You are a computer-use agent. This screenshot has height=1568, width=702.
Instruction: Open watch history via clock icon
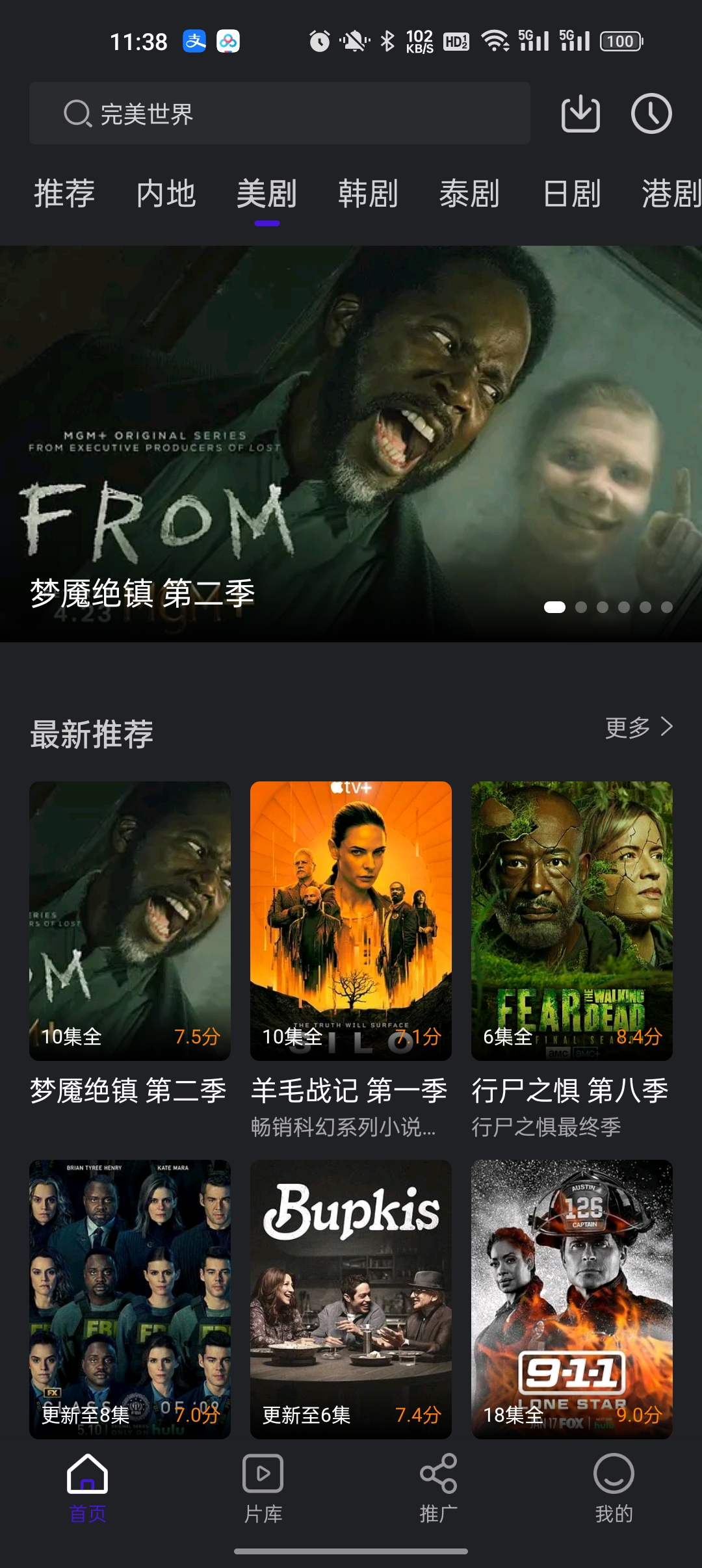tap(652, 113)
